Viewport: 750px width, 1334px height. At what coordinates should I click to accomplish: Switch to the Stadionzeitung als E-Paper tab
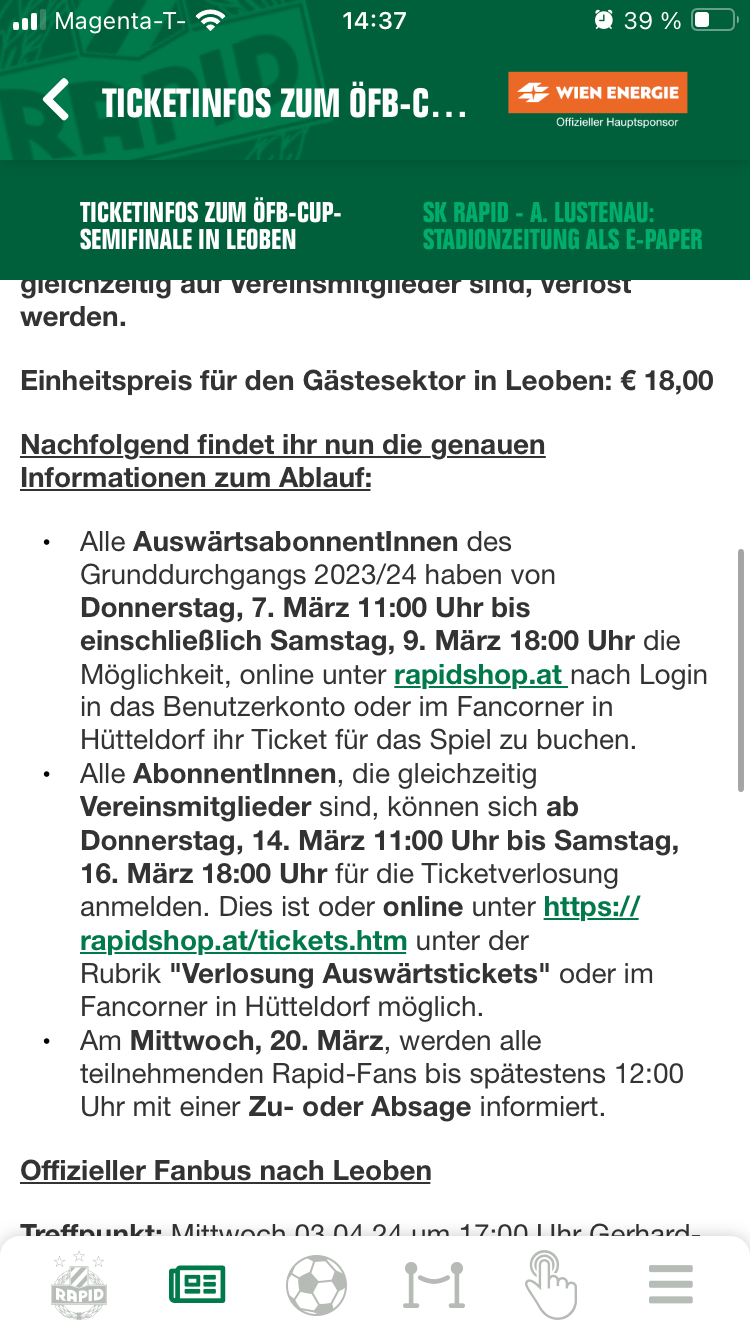click(562, 226)
